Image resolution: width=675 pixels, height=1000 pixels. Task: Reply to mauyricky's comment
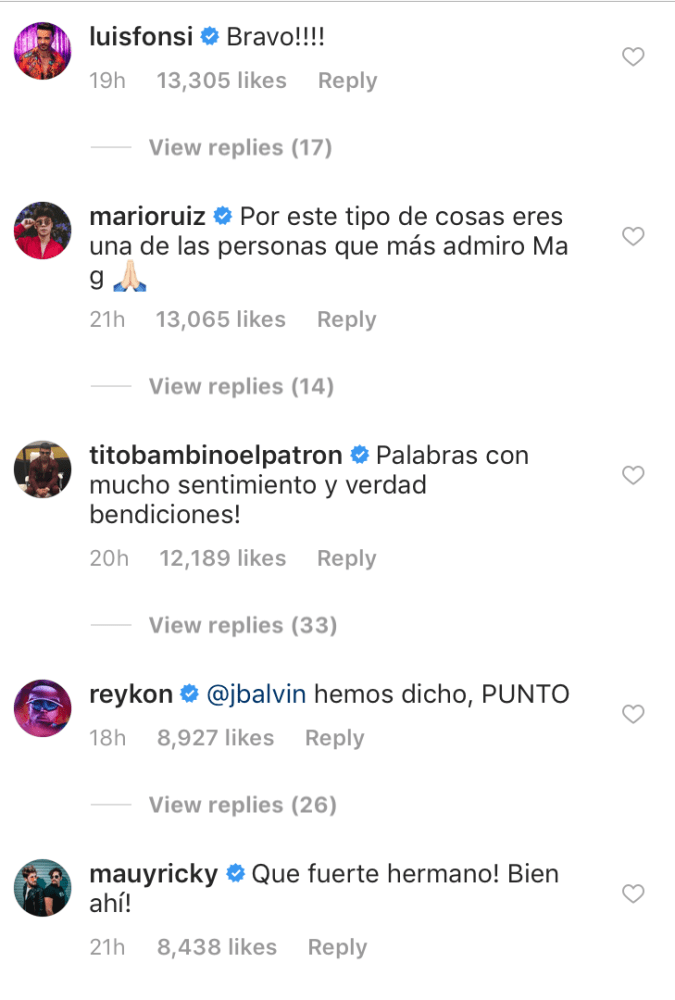(337, 948)
